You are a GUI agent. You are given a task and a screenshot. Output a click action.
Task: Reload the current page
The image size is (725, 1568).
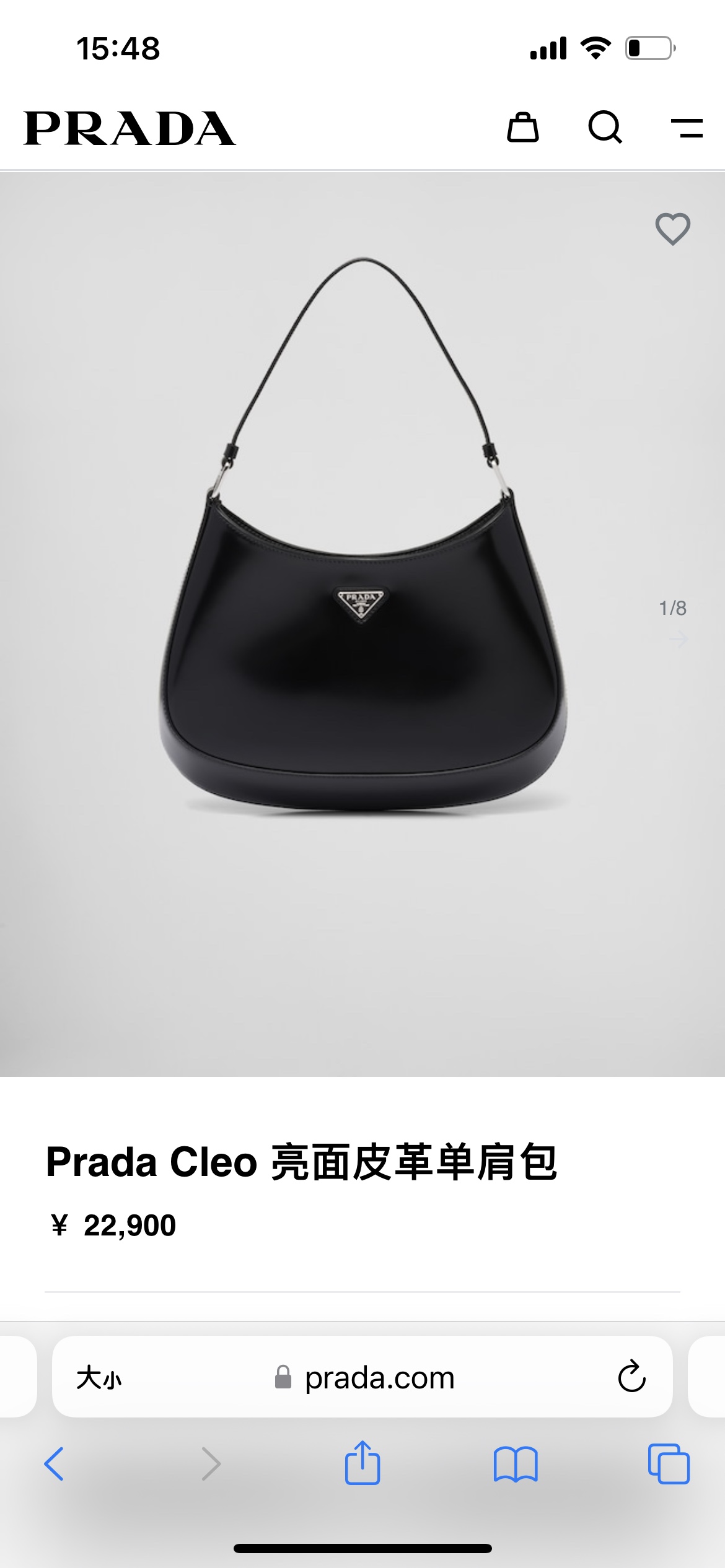coord(631,1377)
